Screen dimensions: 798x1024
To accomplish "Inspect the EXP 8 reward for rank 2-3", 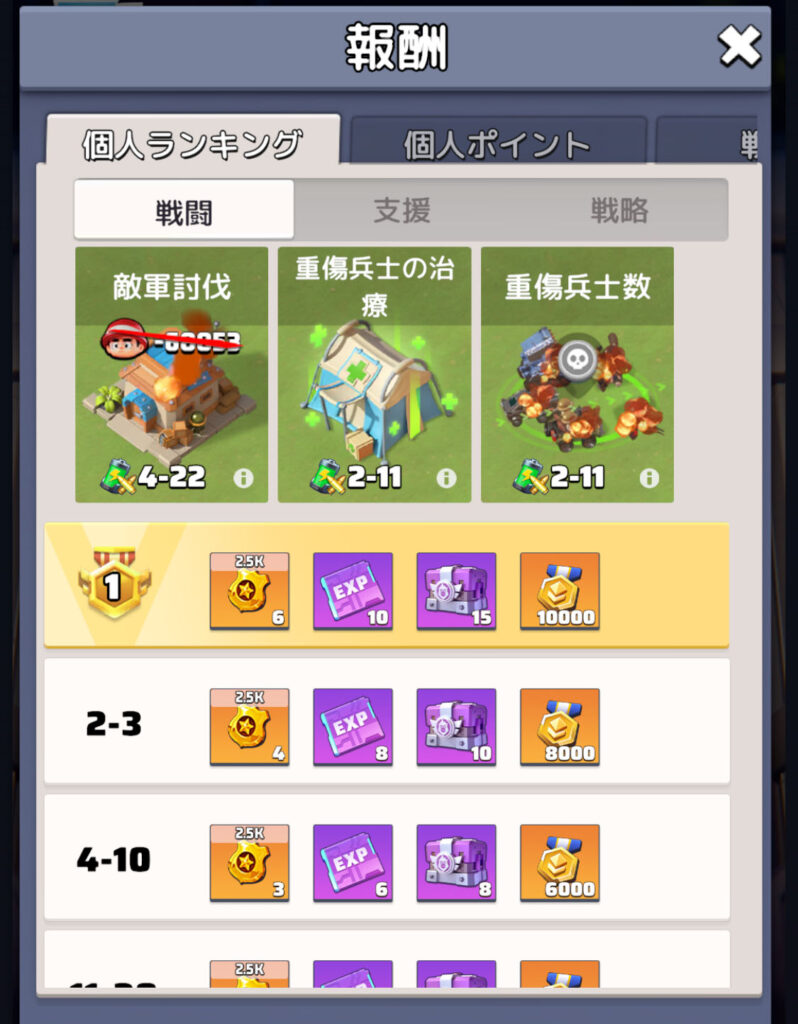I will coord(353,727).
